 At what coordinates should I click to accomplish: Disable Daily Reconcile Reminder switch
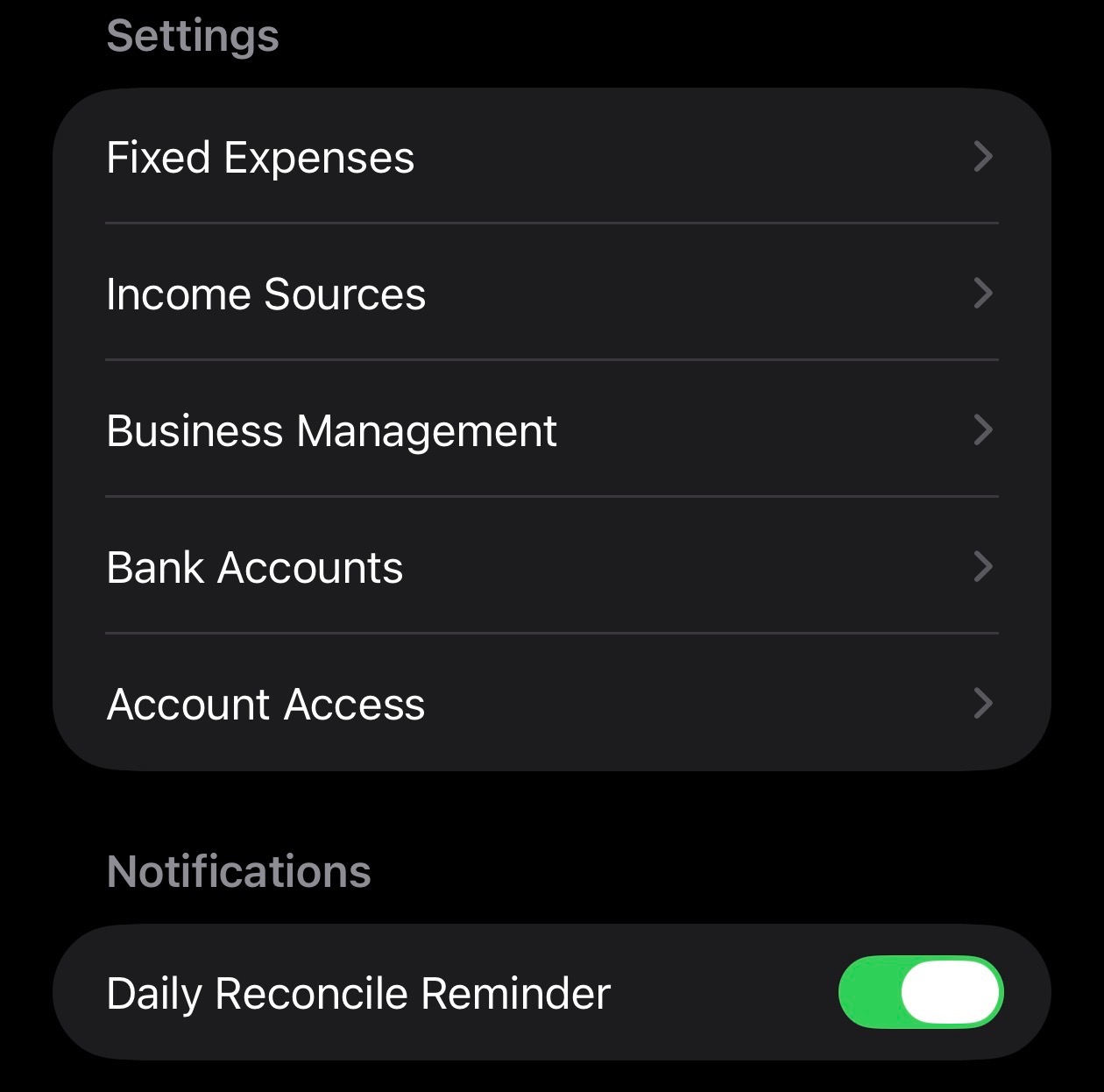920,992
